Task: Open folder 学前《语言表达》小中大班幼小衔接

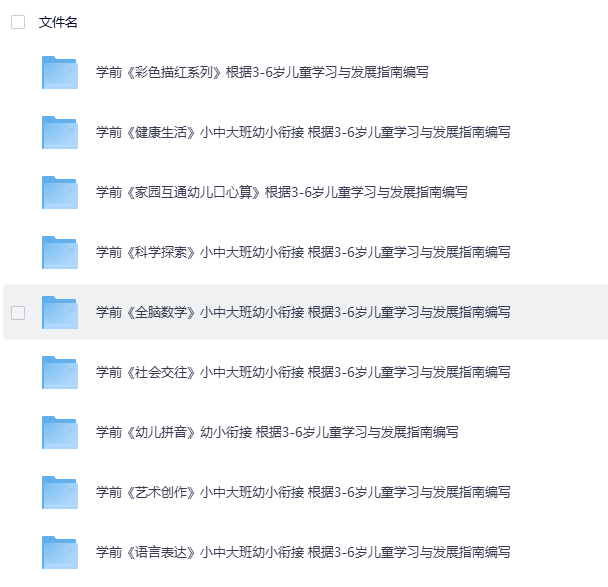Action: [303, 552]
